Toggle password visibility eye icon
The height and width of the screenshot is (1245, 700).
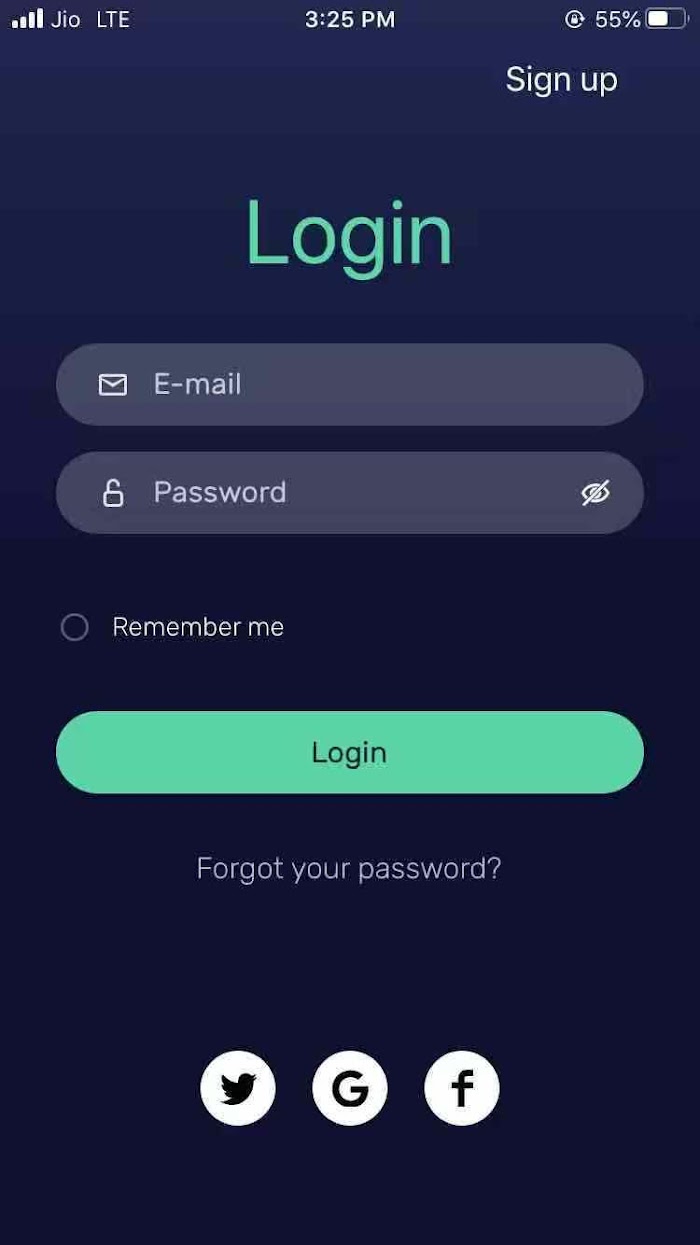click(x=596, y=492)
